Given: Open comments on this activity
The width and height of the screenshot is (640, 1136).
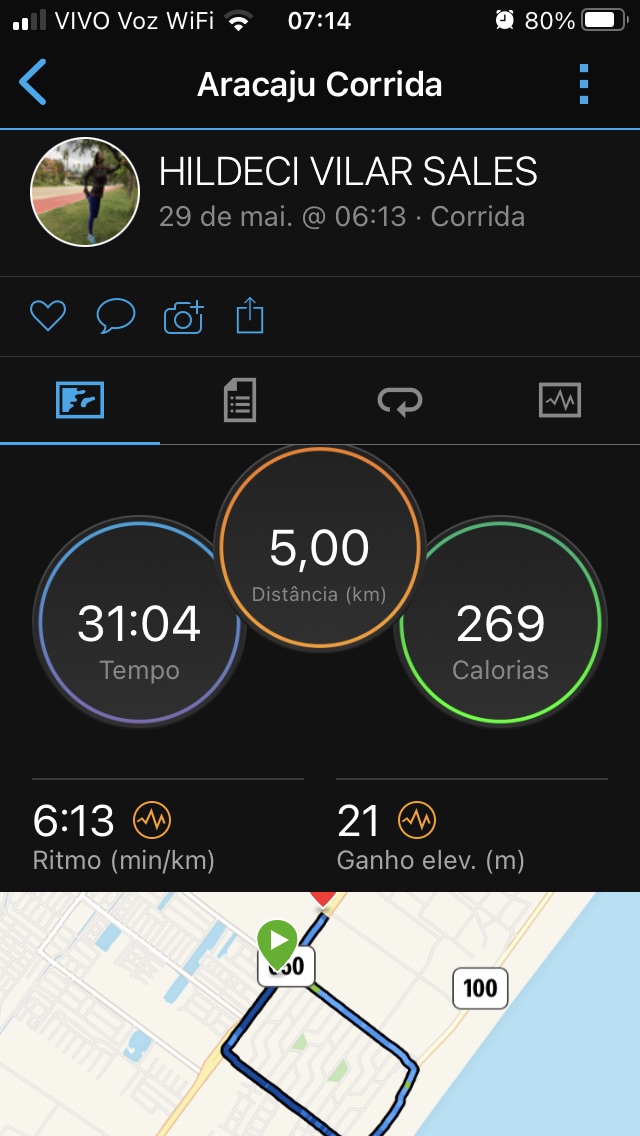Looking at the screenshot, I should point(116,317).
